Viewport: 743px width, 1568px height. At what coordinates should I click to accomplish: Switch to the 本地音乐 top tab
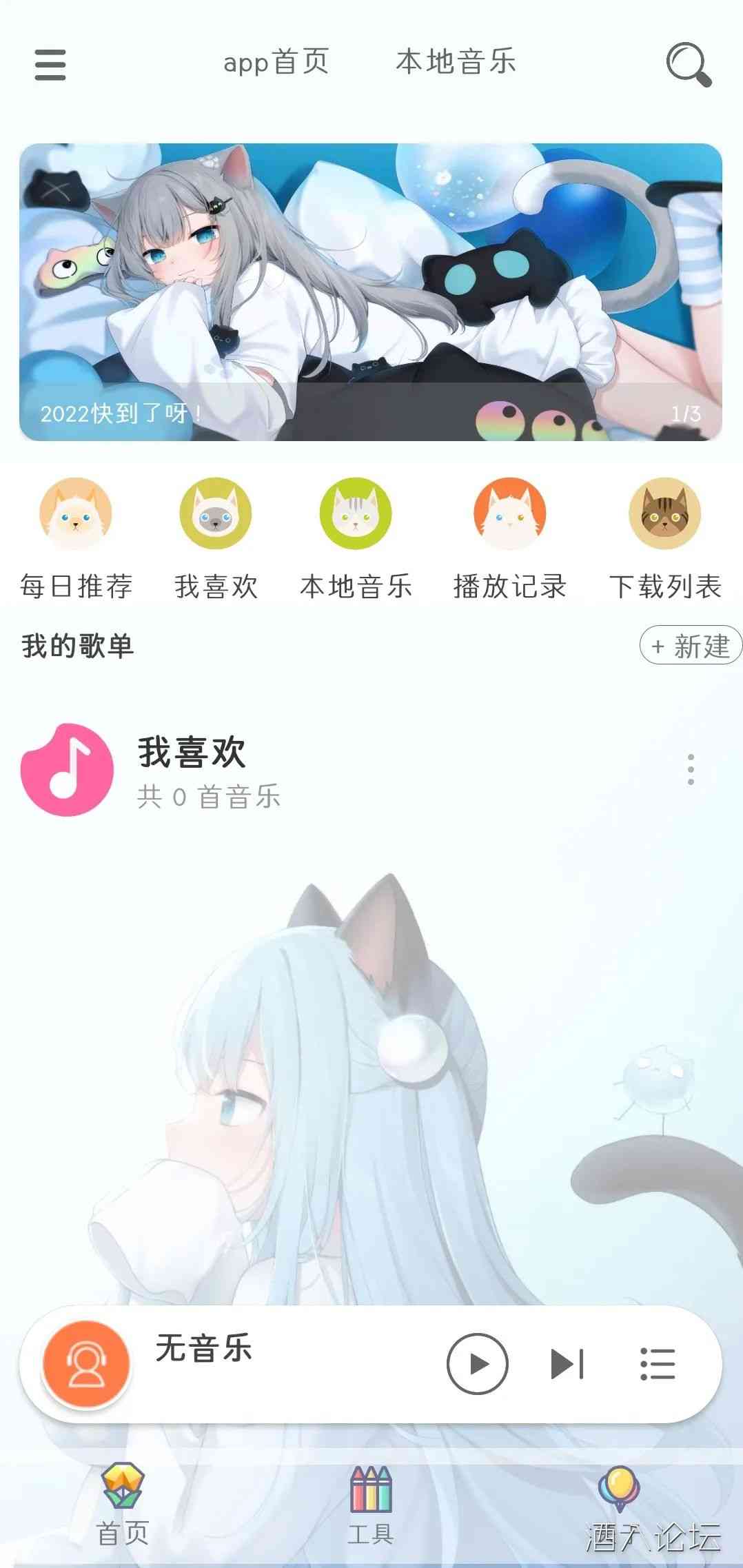point(456,62)
